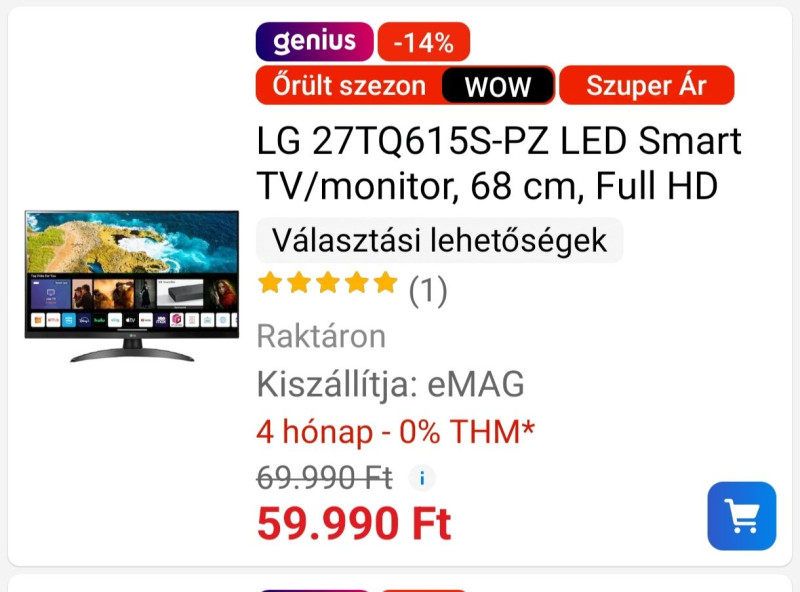Viewport: 800px width, 592px height.
Task: Open the LG 27TQ615S-PZ Smart TV product title
Action: [x=498, y=164]
